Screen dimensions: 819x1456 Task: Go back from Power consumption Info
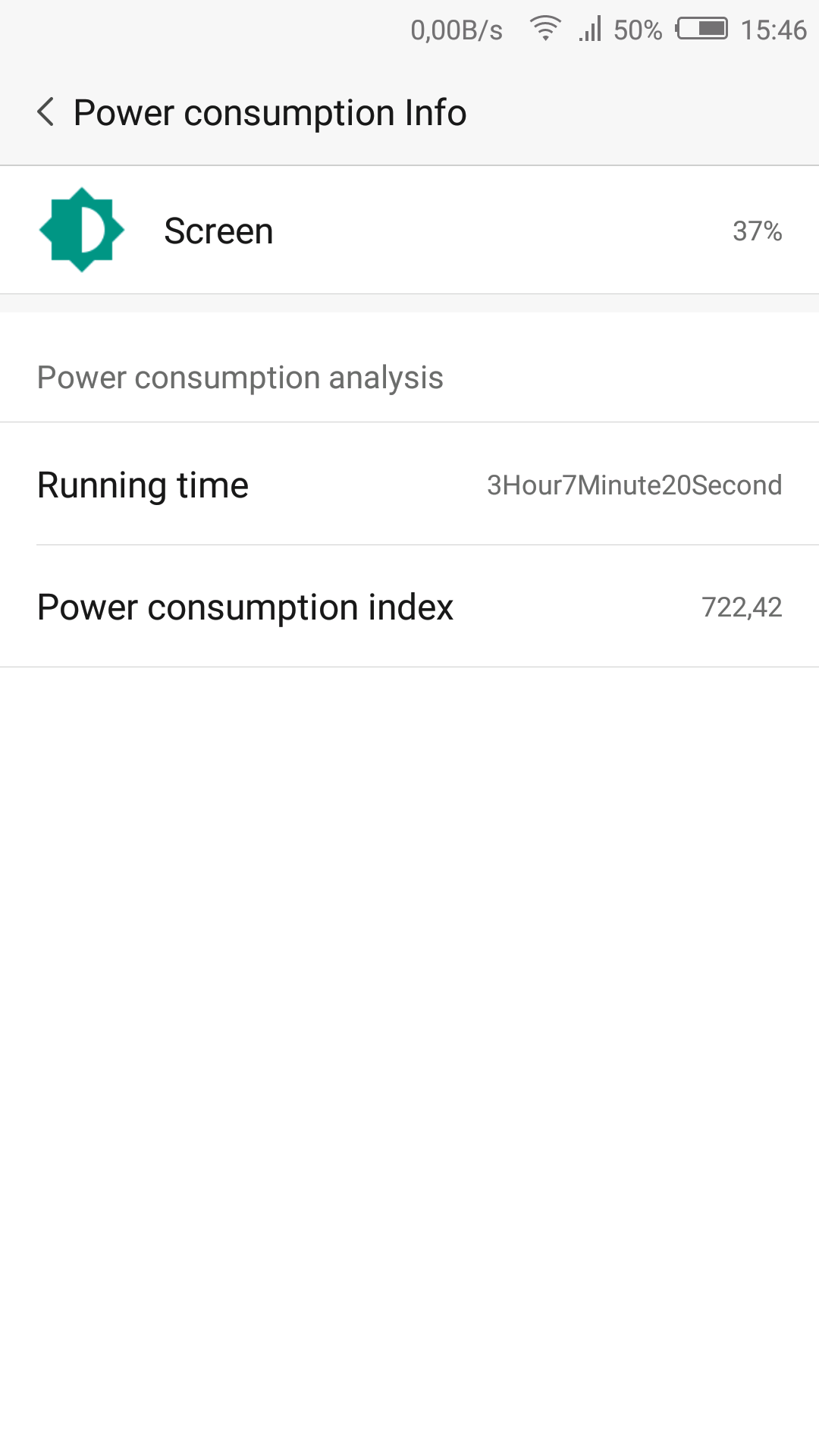(45, 112)
